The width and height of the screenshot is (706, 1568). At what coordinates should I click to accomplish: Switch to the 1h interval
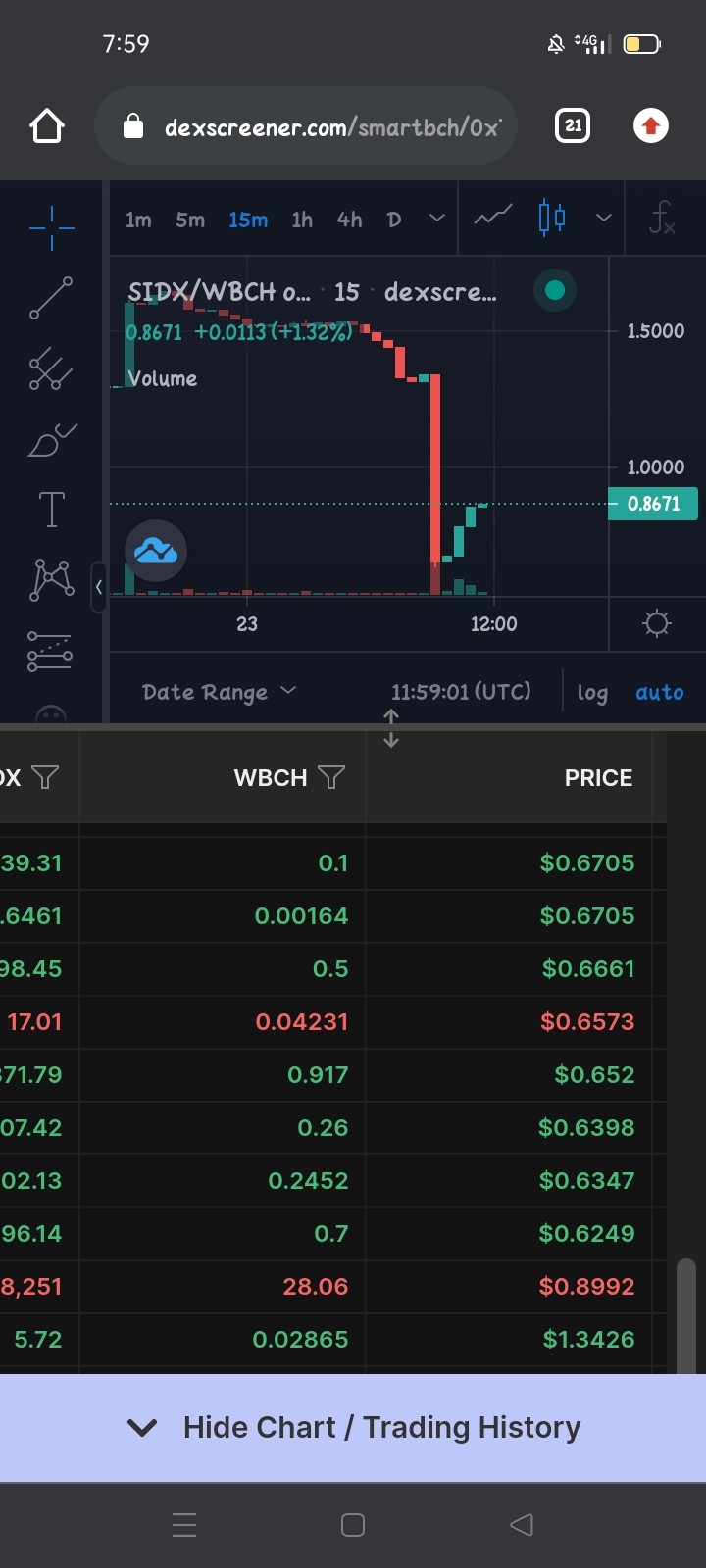(302, 220)
